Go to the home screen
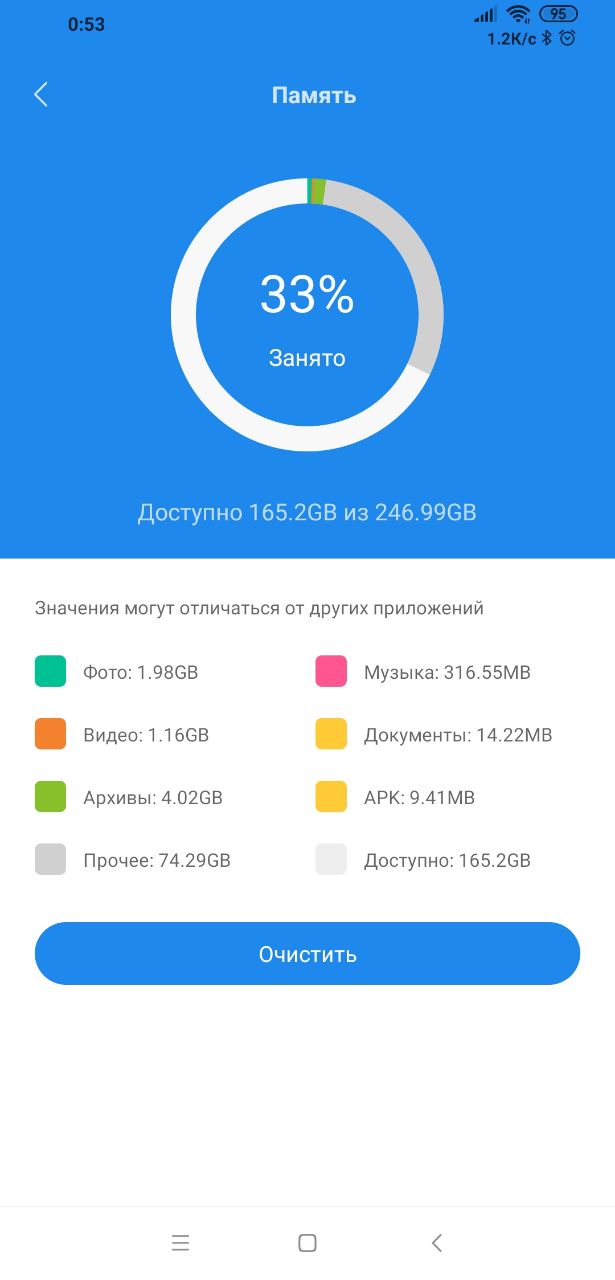 coord(307,1243)
